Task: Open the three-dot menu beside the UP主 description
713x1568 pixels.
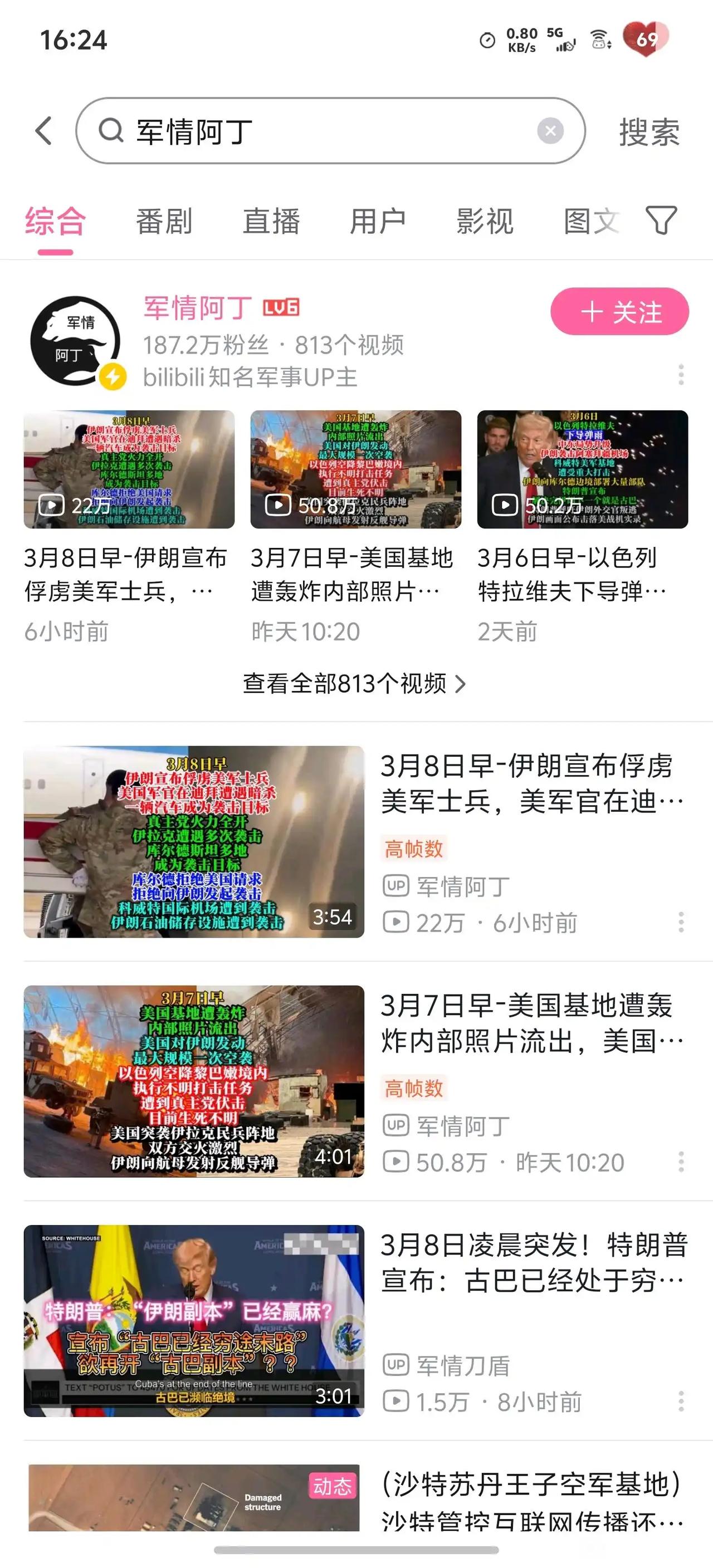Action: pos(682,375)
